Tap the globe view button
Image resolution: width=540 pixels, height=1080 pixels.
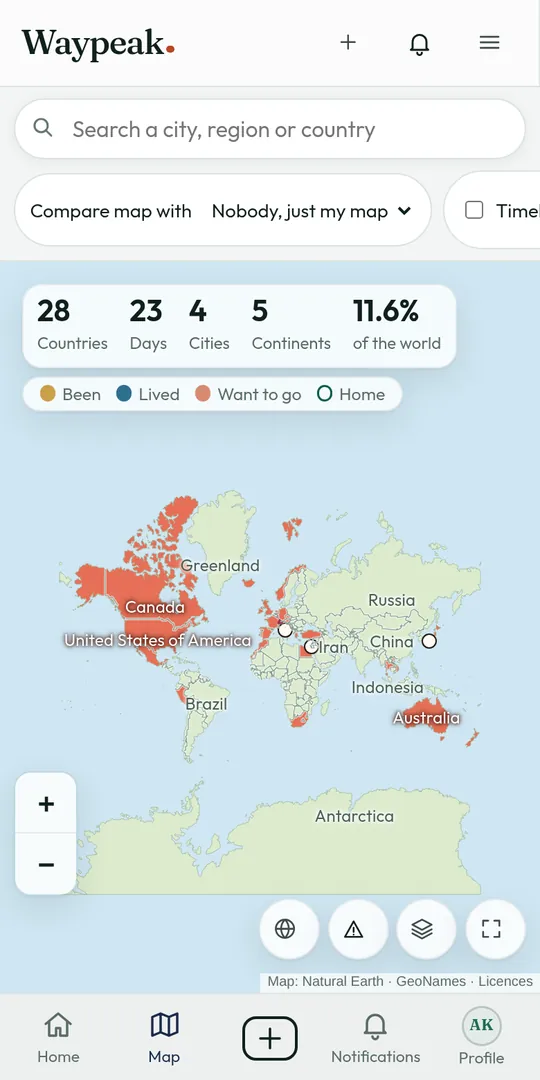[285, 929]
